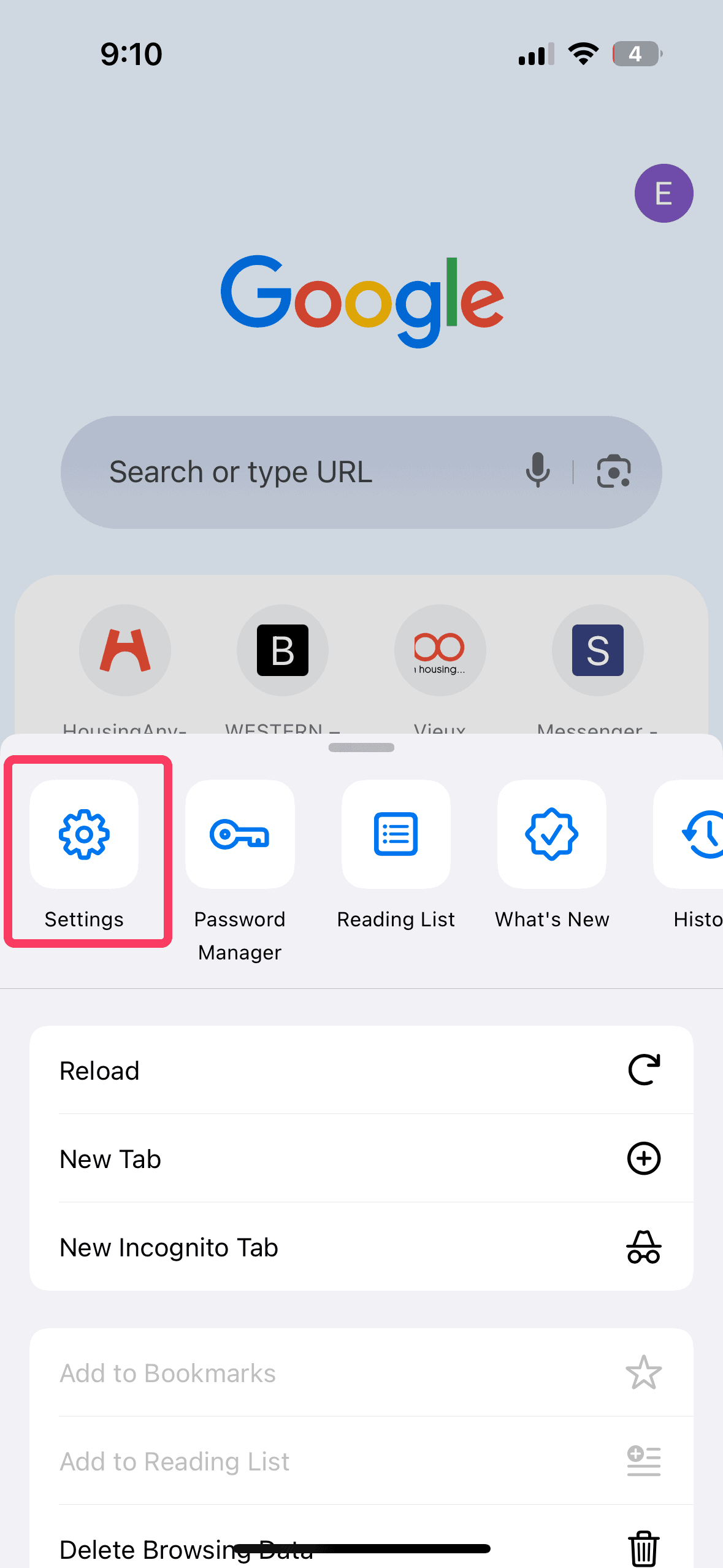Start voice search with the microphone

coord(537,471)
